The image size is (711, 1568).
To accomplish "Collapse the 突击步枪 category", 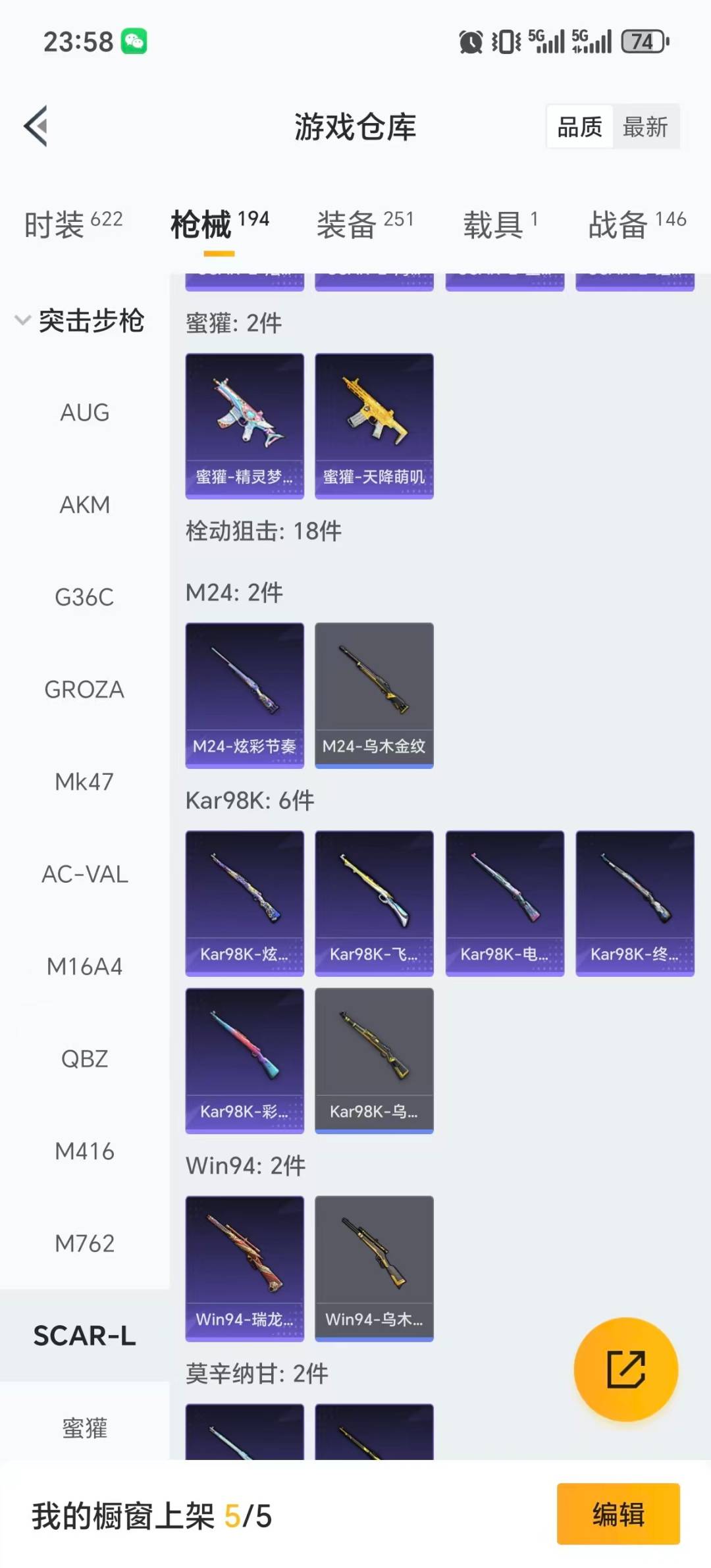I will click(79, 321).
